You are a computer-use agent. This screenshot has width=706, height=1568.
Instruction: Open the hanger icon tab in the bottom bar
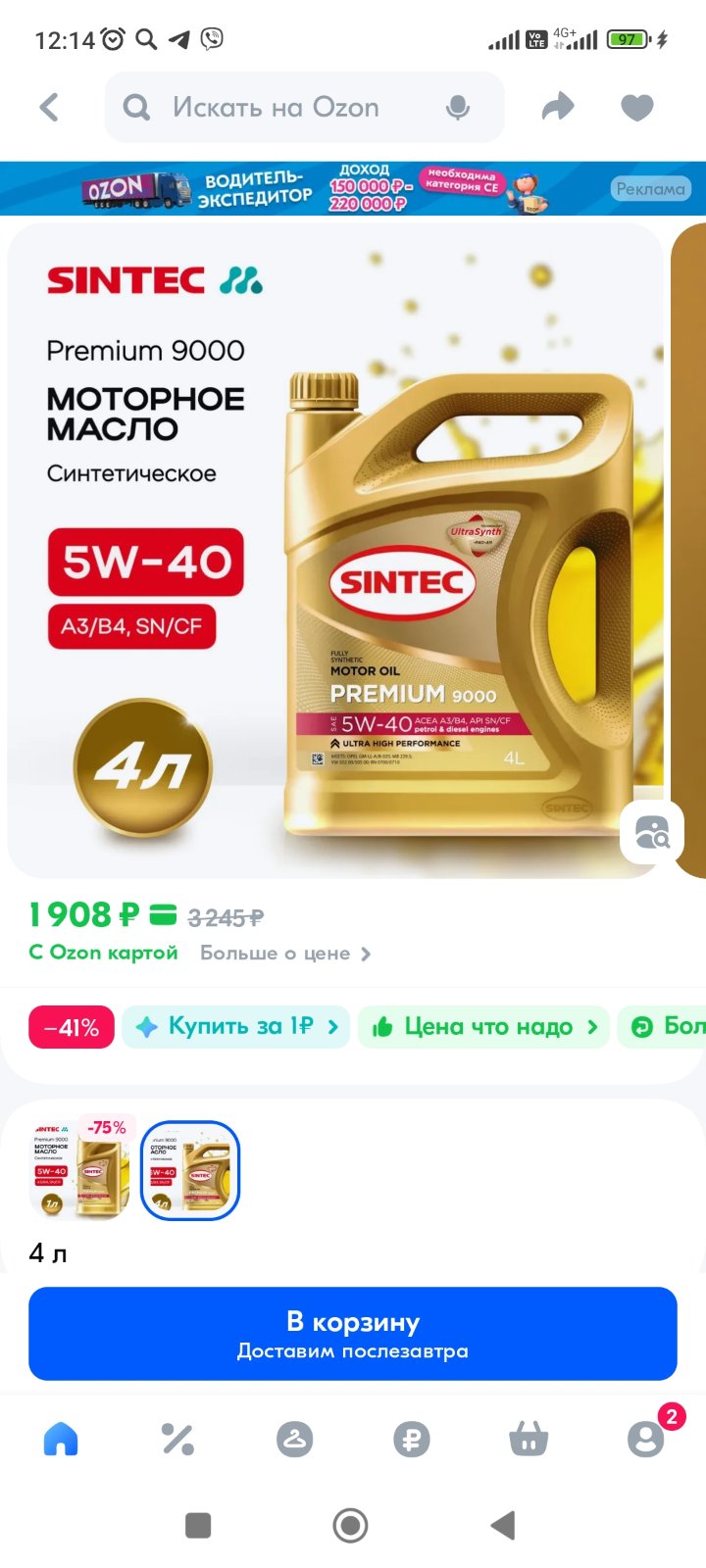click(x=294, y=1440)
